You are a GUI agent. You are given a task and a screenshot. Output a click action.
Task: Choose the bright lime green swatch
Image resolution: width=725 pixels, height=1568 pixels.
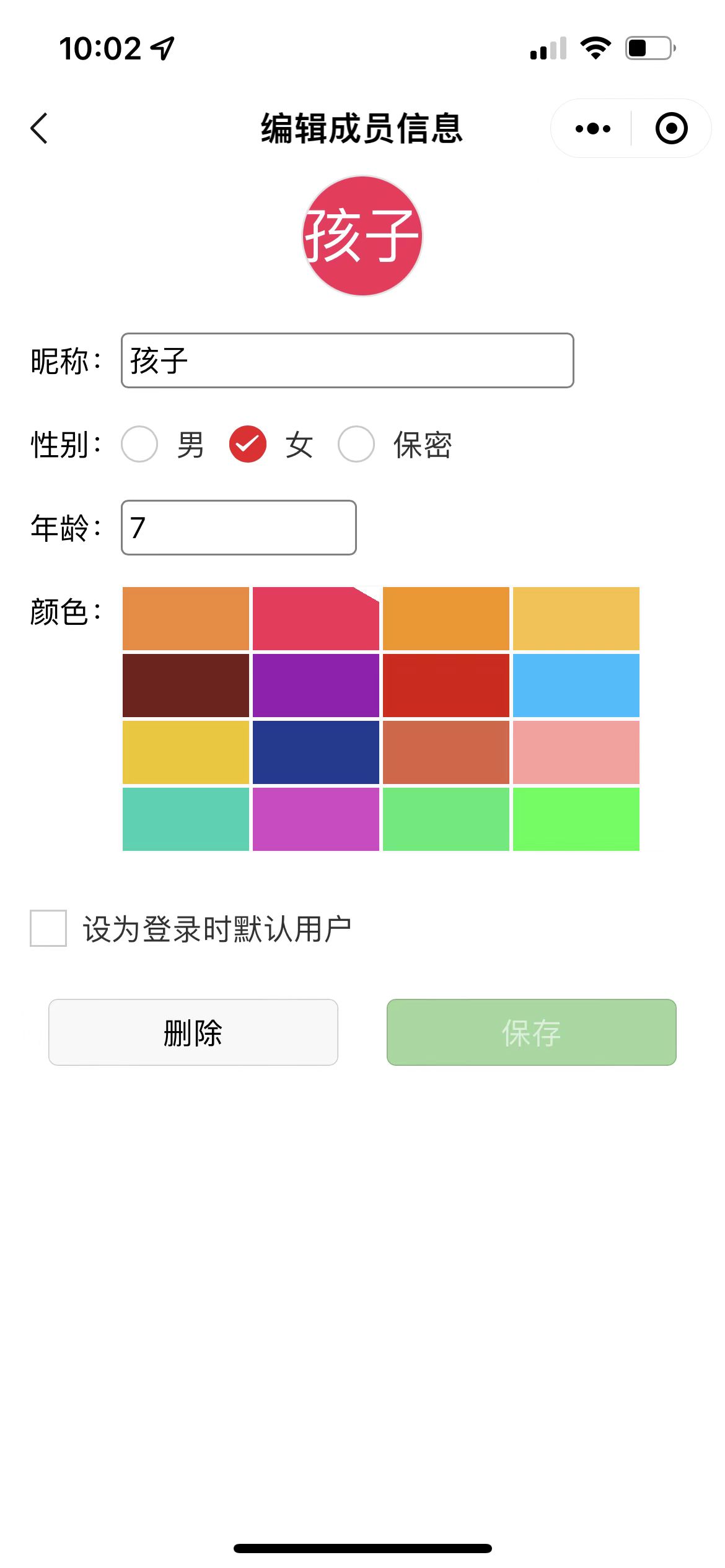(576, 819)
